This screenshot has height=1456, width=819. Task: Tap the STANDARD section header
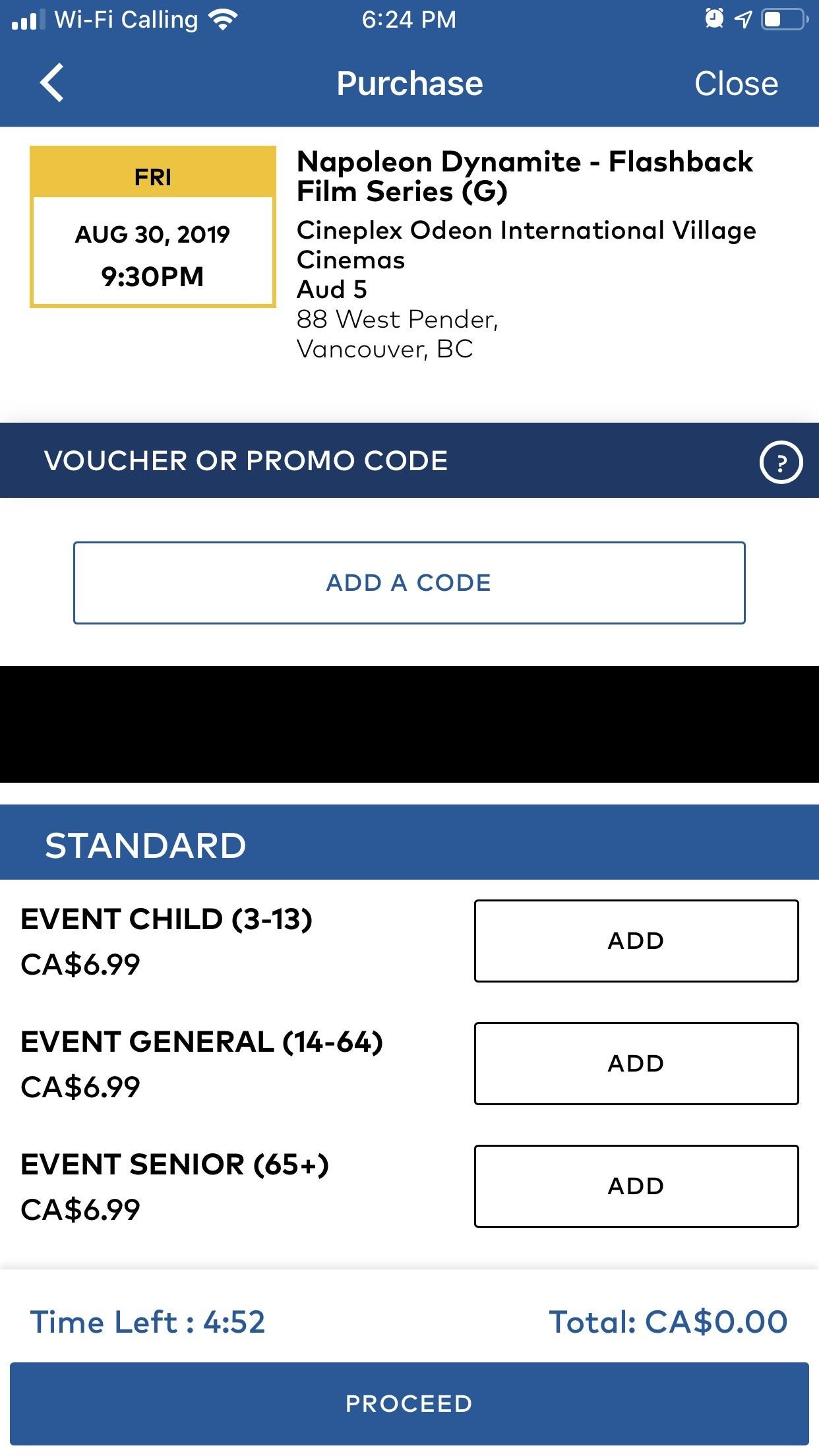point(146,844)
